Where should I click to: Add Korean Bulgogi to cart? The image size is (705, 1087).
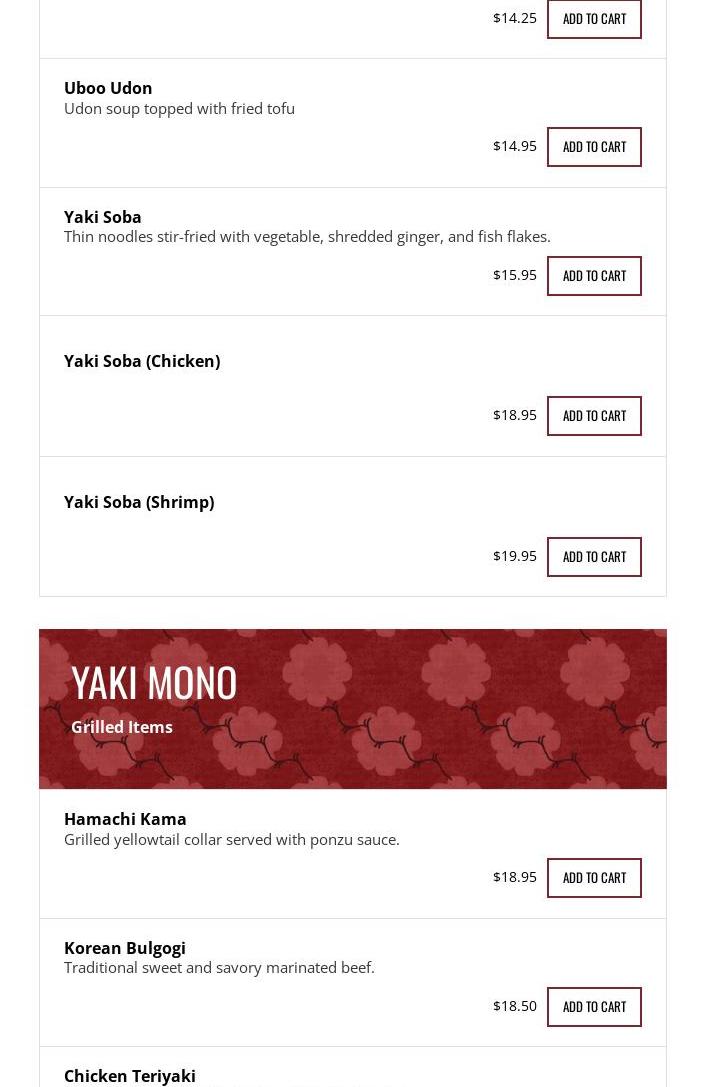click(x=594, y=1007)
